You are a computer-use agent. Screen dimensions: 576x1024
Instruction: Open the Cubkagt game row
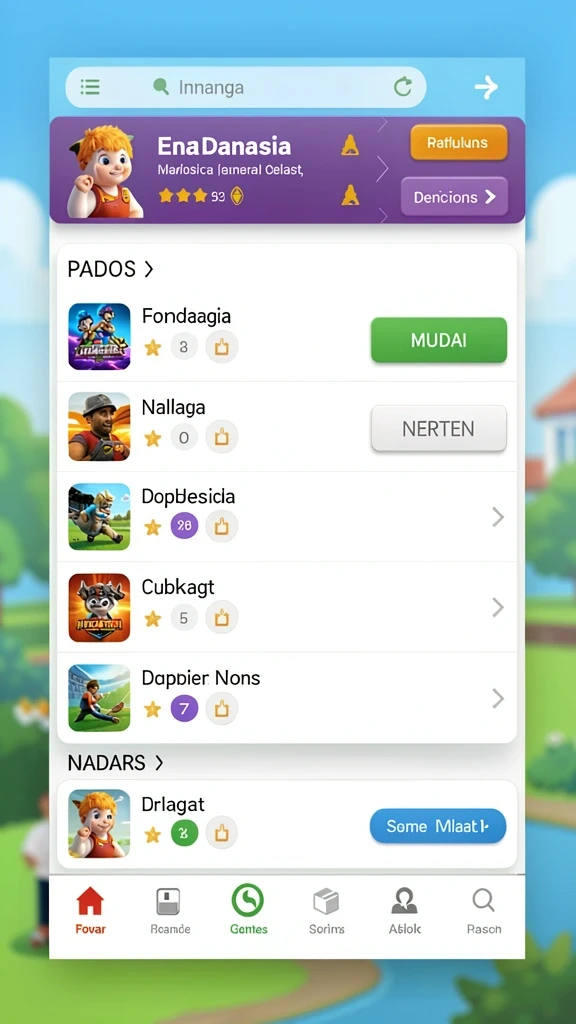click(287, 607)
